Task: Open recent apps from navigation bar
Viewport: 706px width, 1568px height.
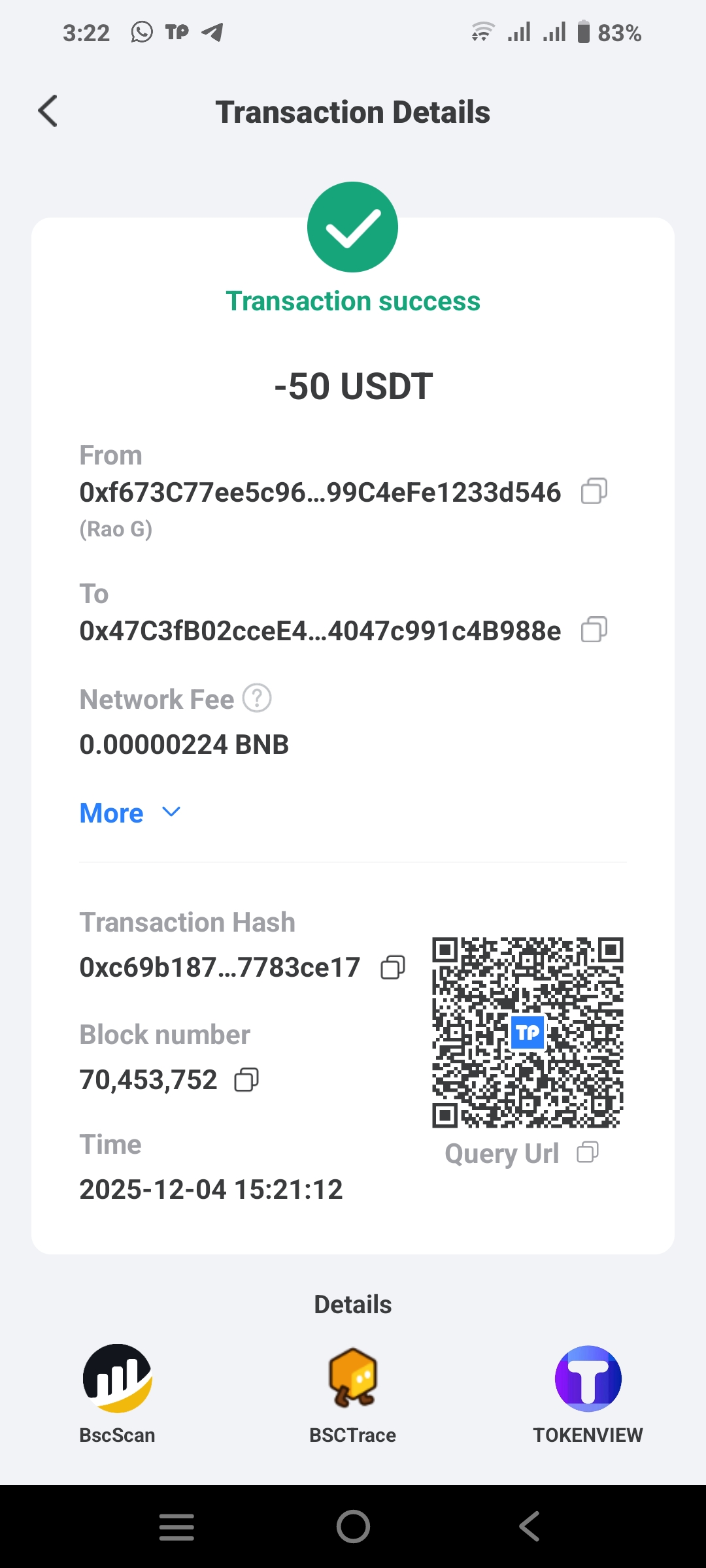Action: tap(176, 1527)
